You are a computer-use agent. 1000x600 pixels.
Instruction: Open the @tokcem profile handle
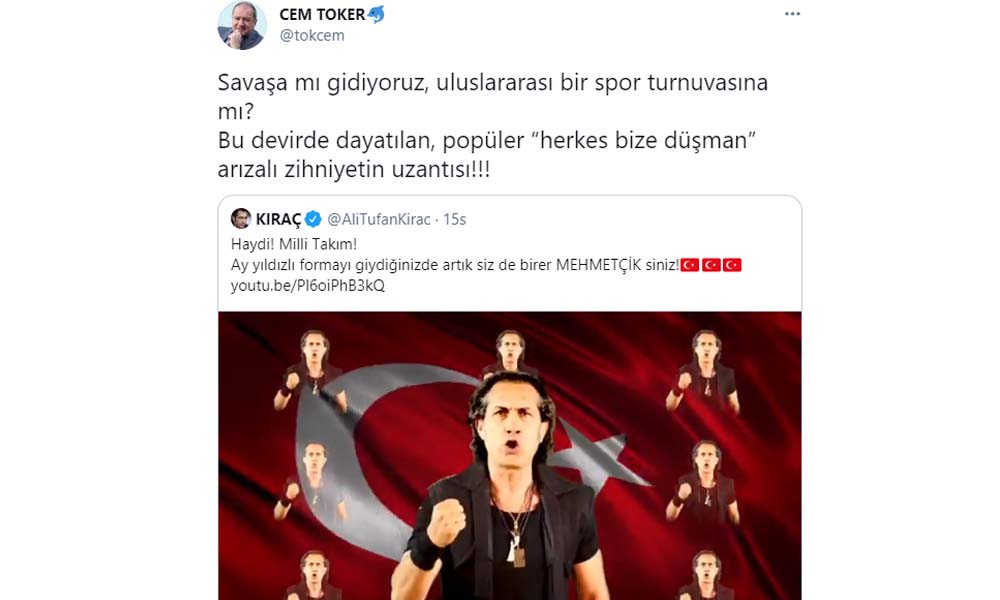coord(311,37)
